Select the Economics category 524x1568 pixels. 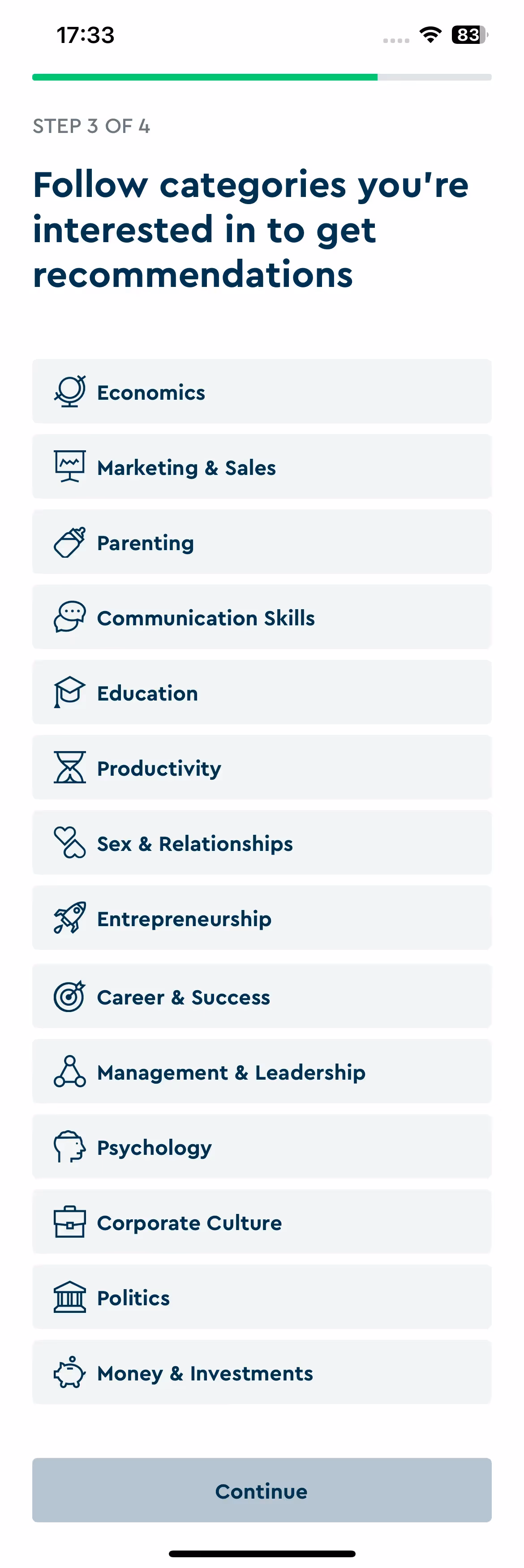[x=262, y=391]
